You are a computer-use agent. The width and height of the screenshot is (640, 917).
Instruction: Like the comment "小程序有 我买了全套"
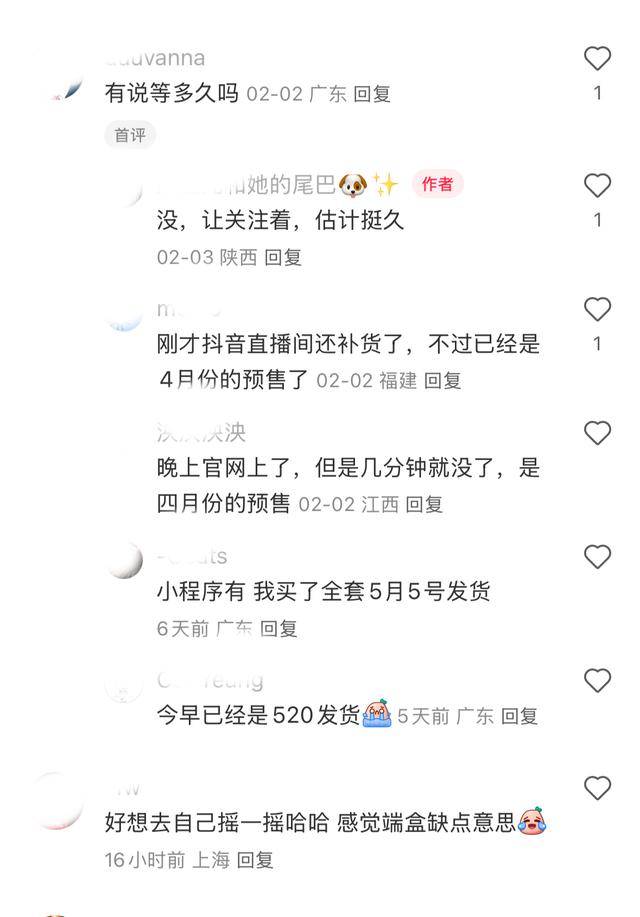pyautogui.click(x=597, y=557)
